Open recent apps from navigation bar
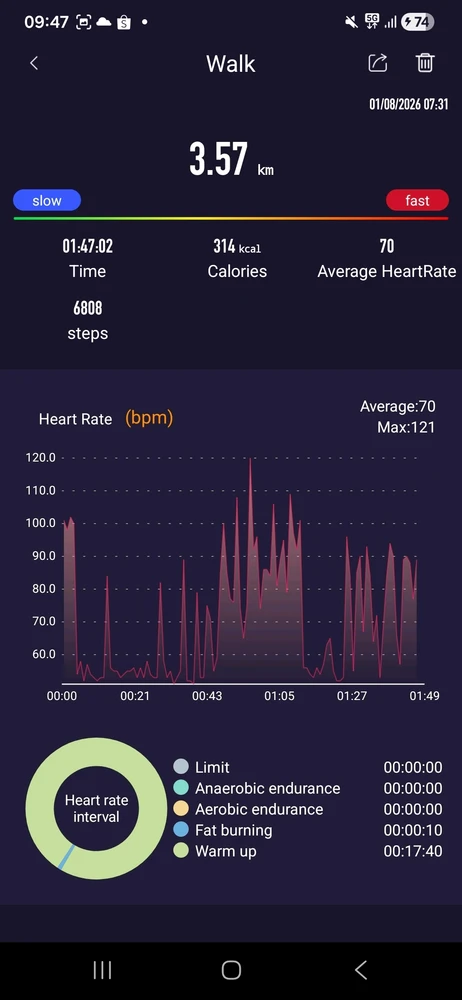 (102, 970)
